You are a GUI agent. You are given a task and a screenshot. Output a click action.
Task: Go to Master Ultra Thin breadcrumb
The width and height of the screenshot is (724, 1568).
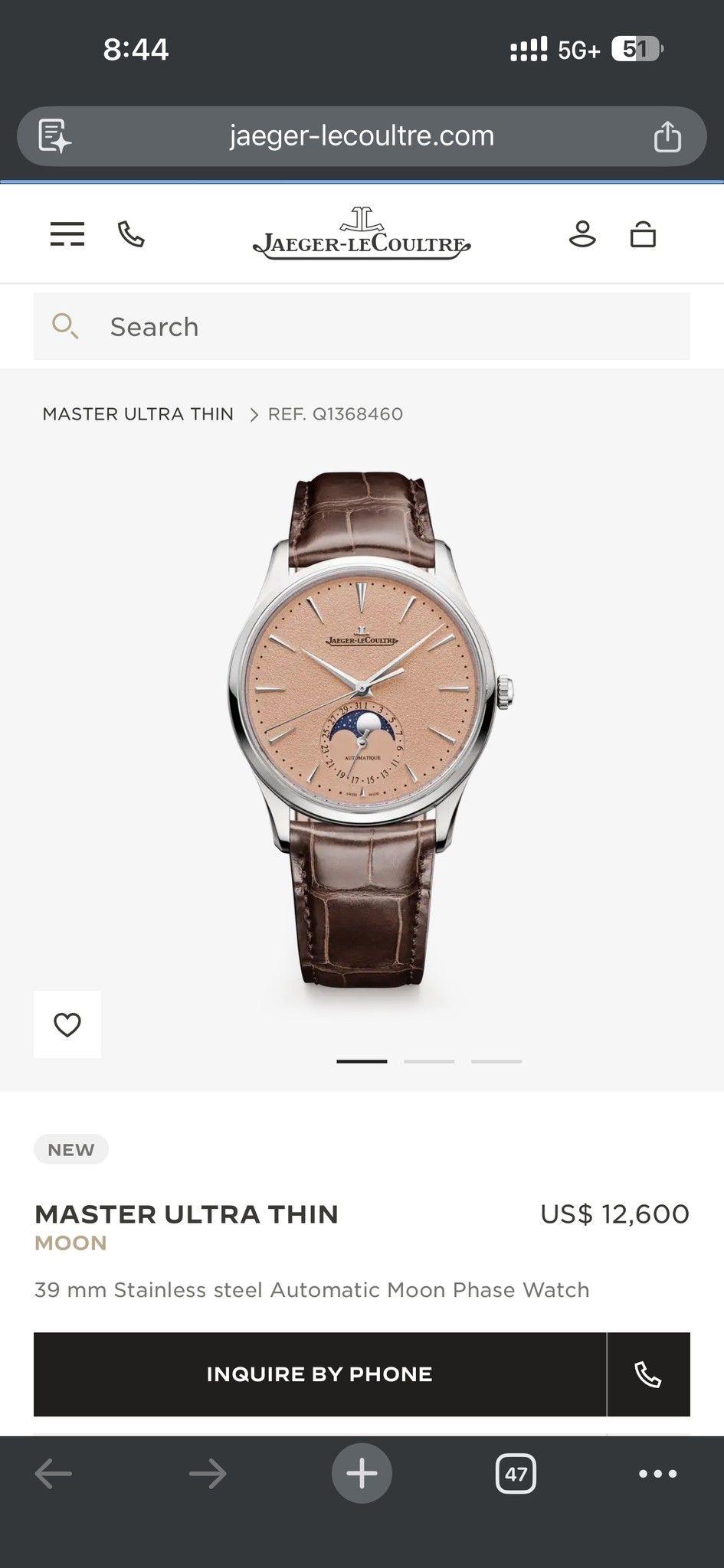(138, 414)
